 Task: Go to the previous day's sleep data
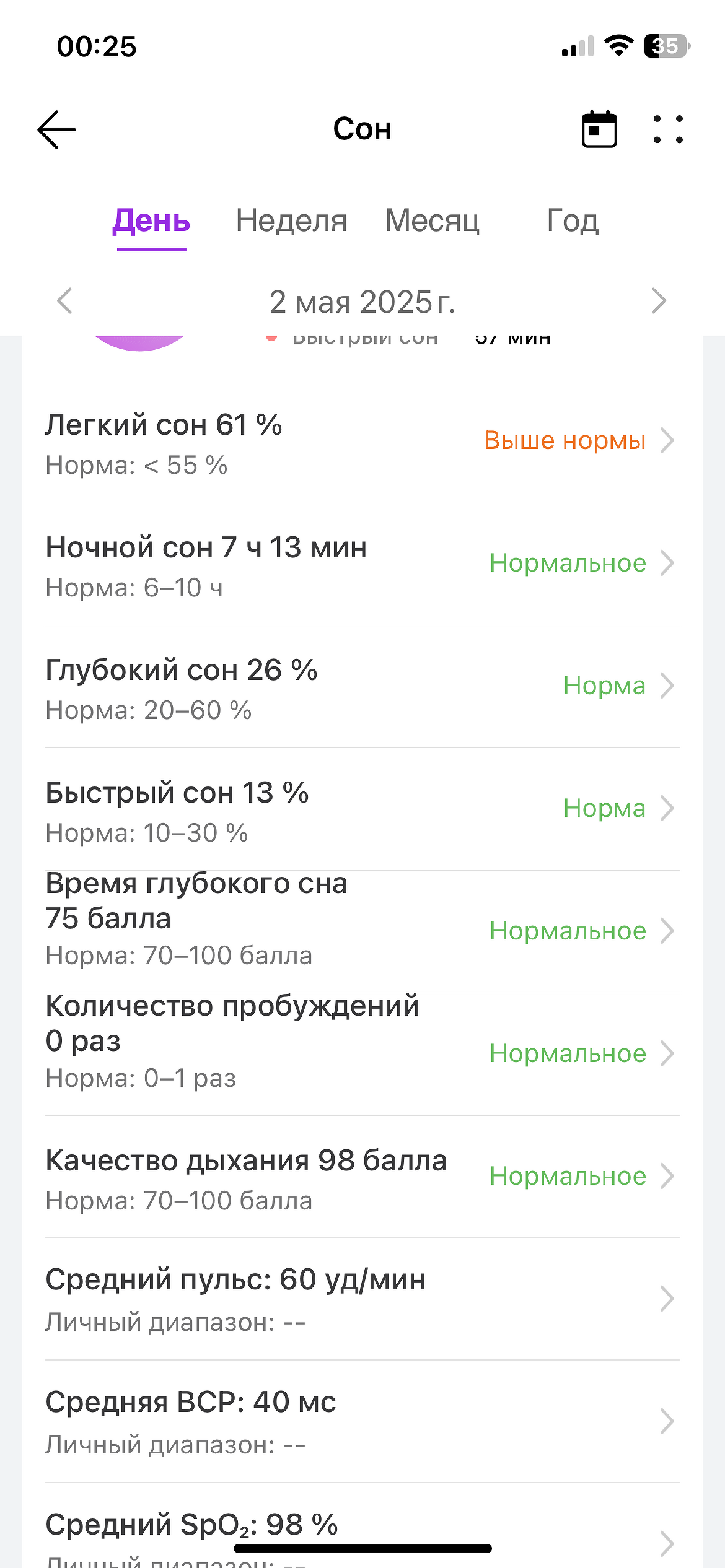coord(65,301)
